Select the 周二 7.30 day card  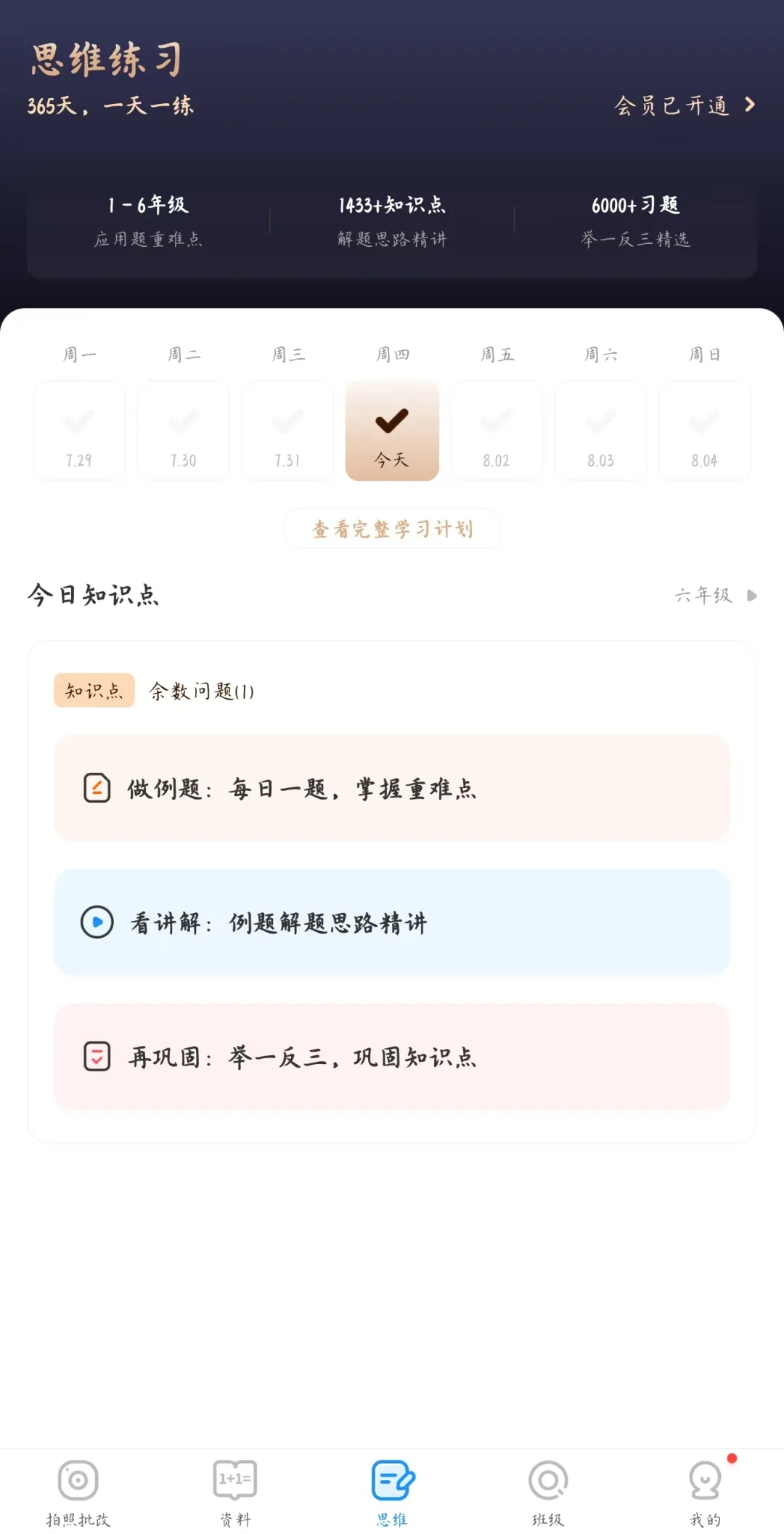click(x=184, y=430)
